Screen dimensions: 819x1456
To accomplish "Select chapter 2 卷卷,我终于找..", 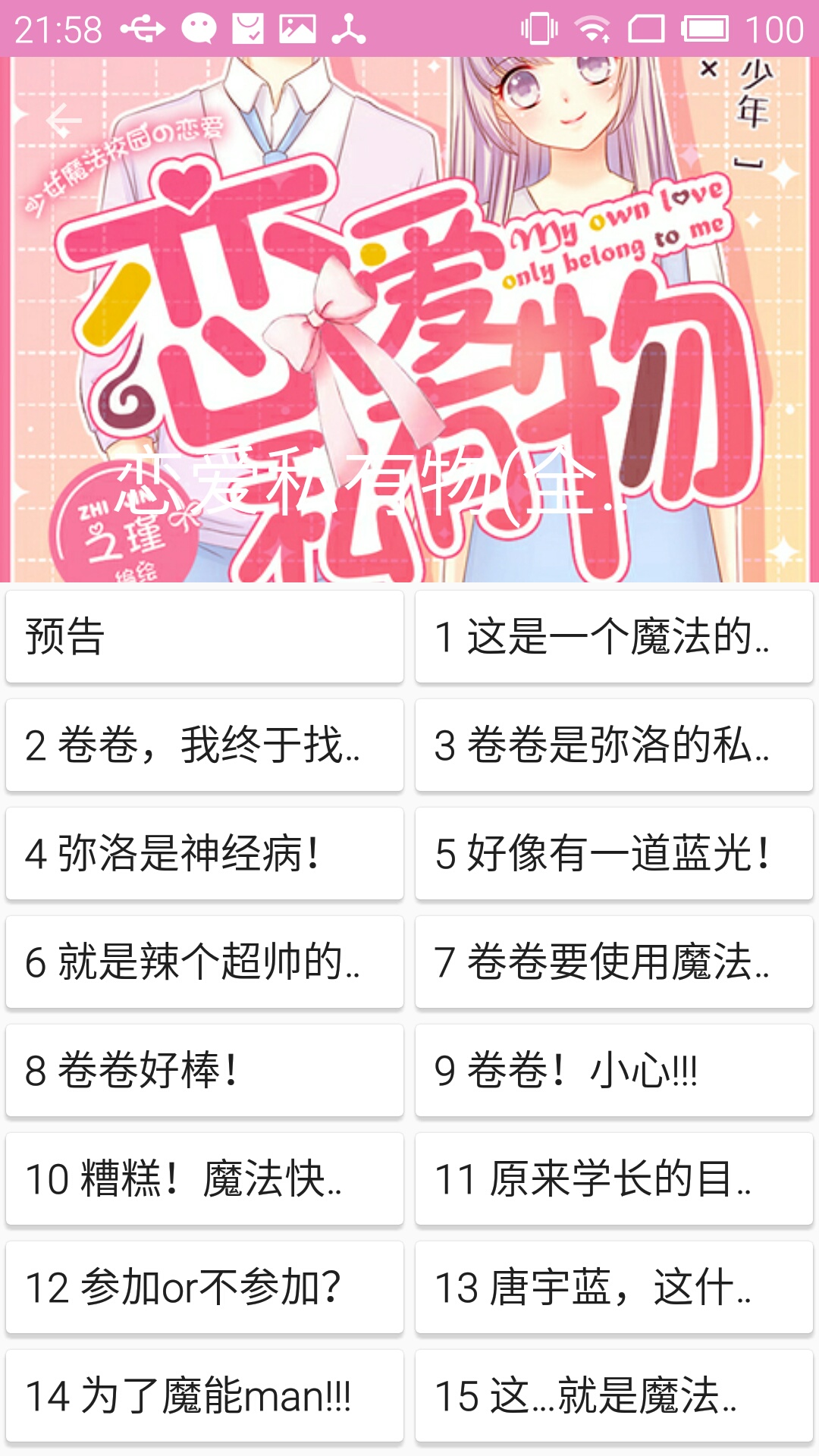I will (205, 745).
